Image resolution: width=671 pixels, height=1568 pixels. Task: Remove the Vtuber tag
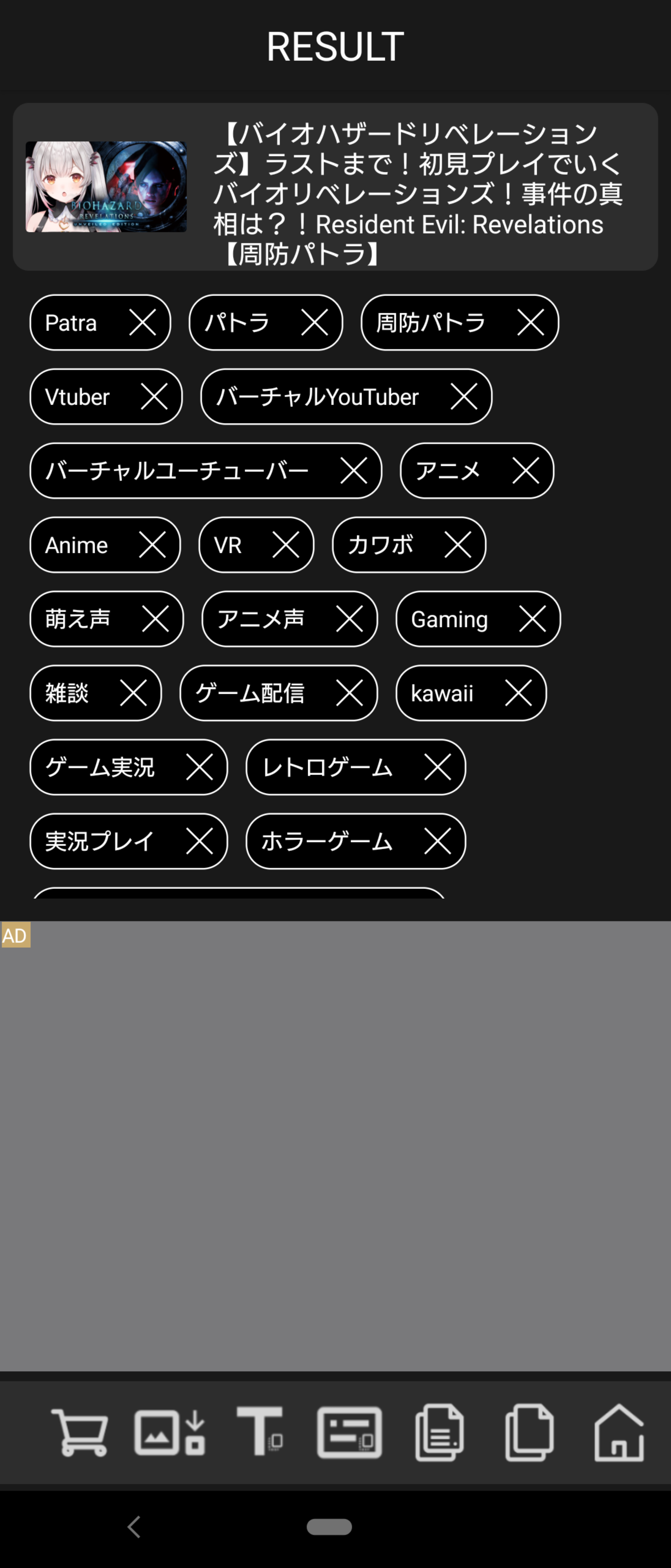[x=154, y=397]
